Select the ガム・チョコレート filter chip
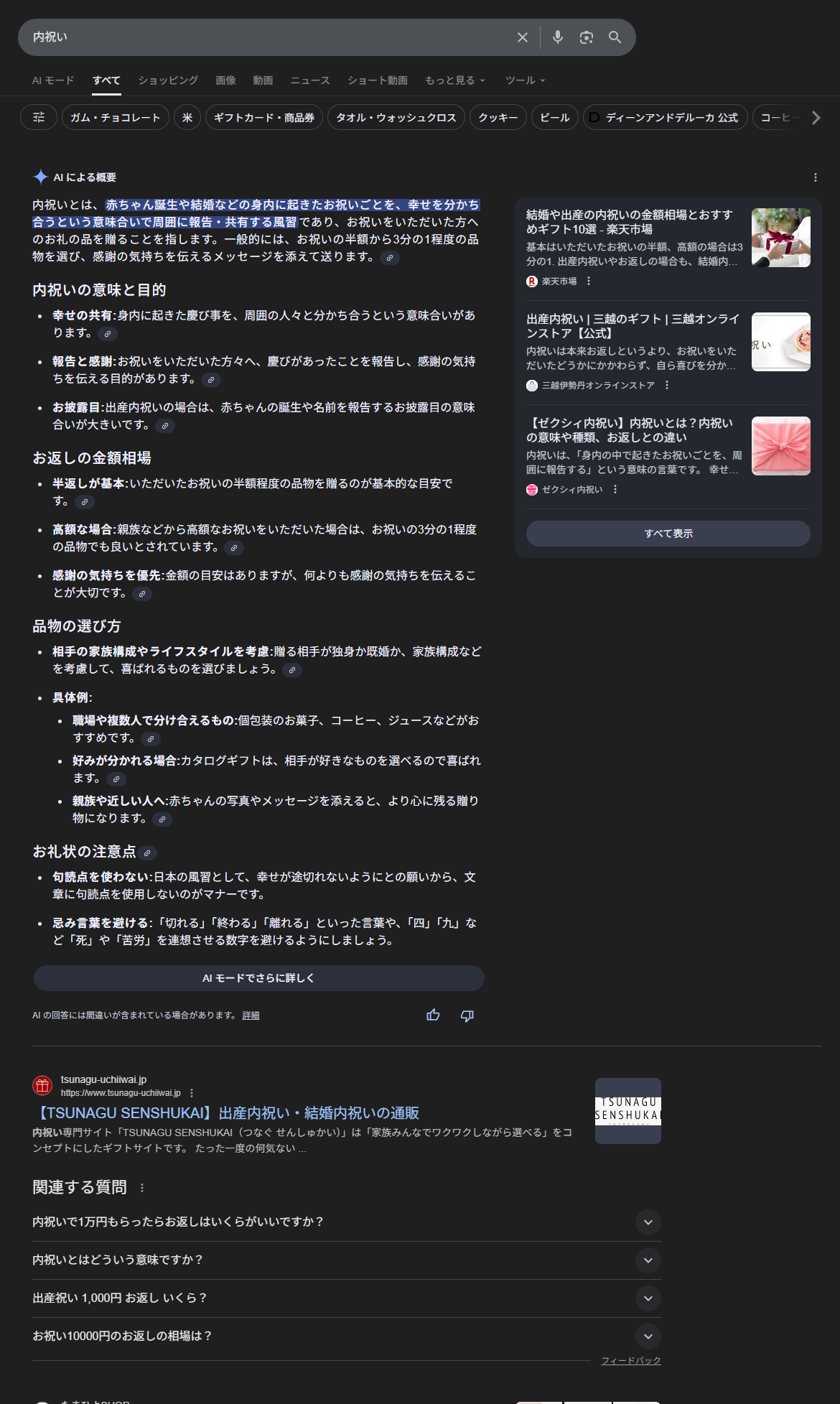 coord(115,118)
